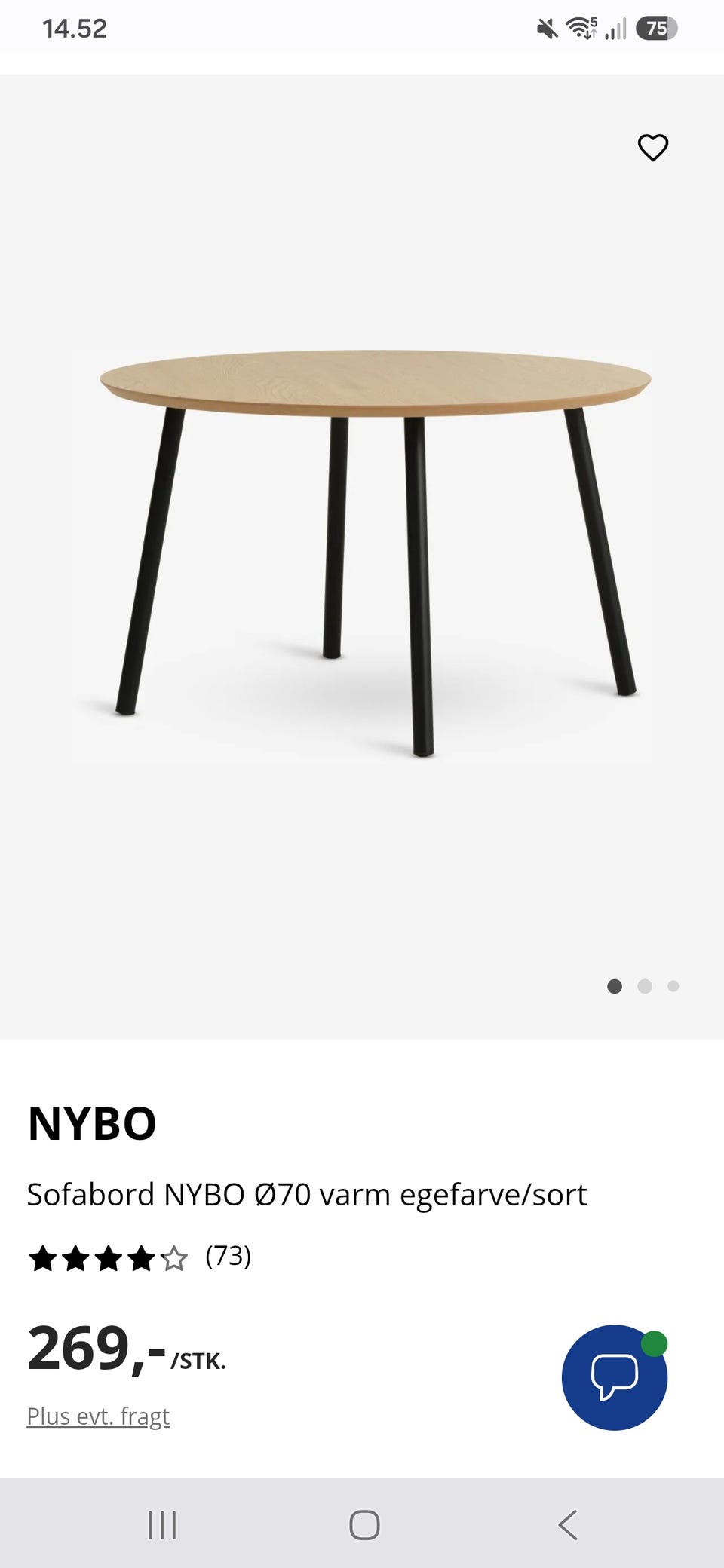Show recent apps
Viewport: 724px width, 1568px height.
[162, 1524]
